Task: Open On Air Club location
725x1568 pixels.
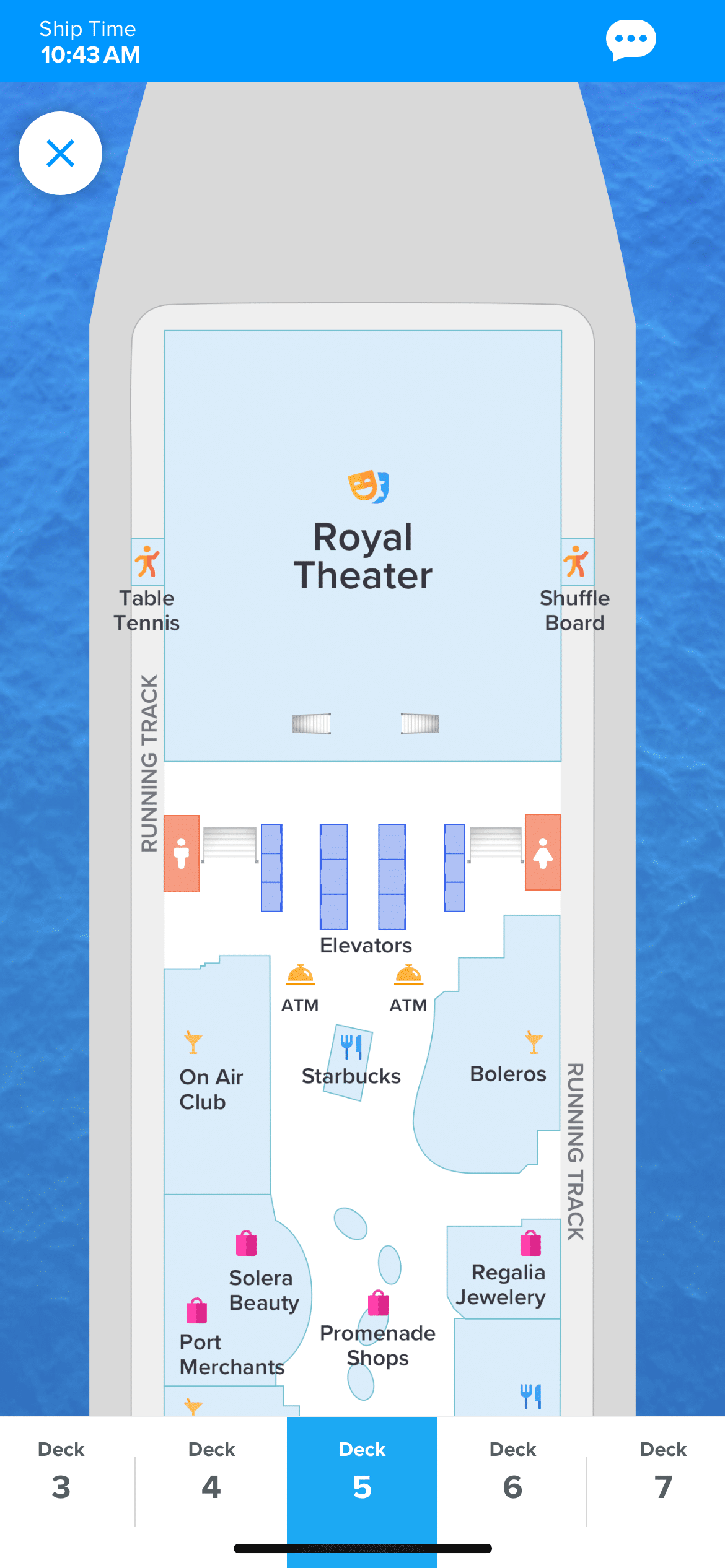Action: [211, 1074]
